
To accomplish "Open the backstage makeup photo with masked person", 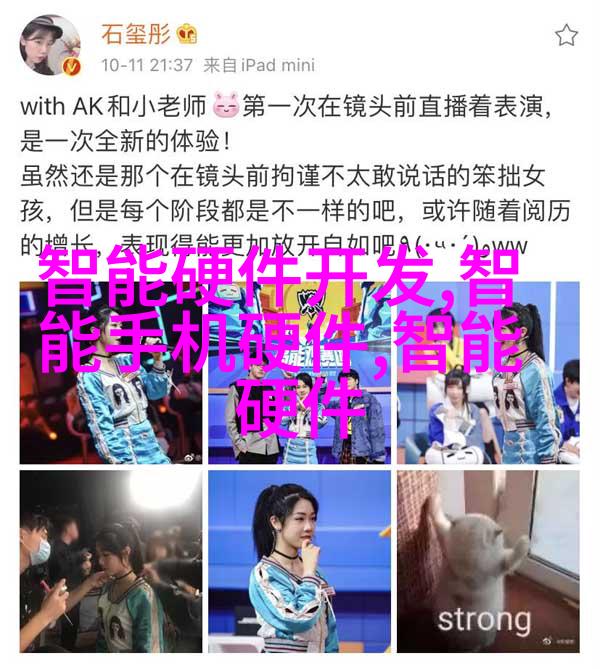I will 110,561.
